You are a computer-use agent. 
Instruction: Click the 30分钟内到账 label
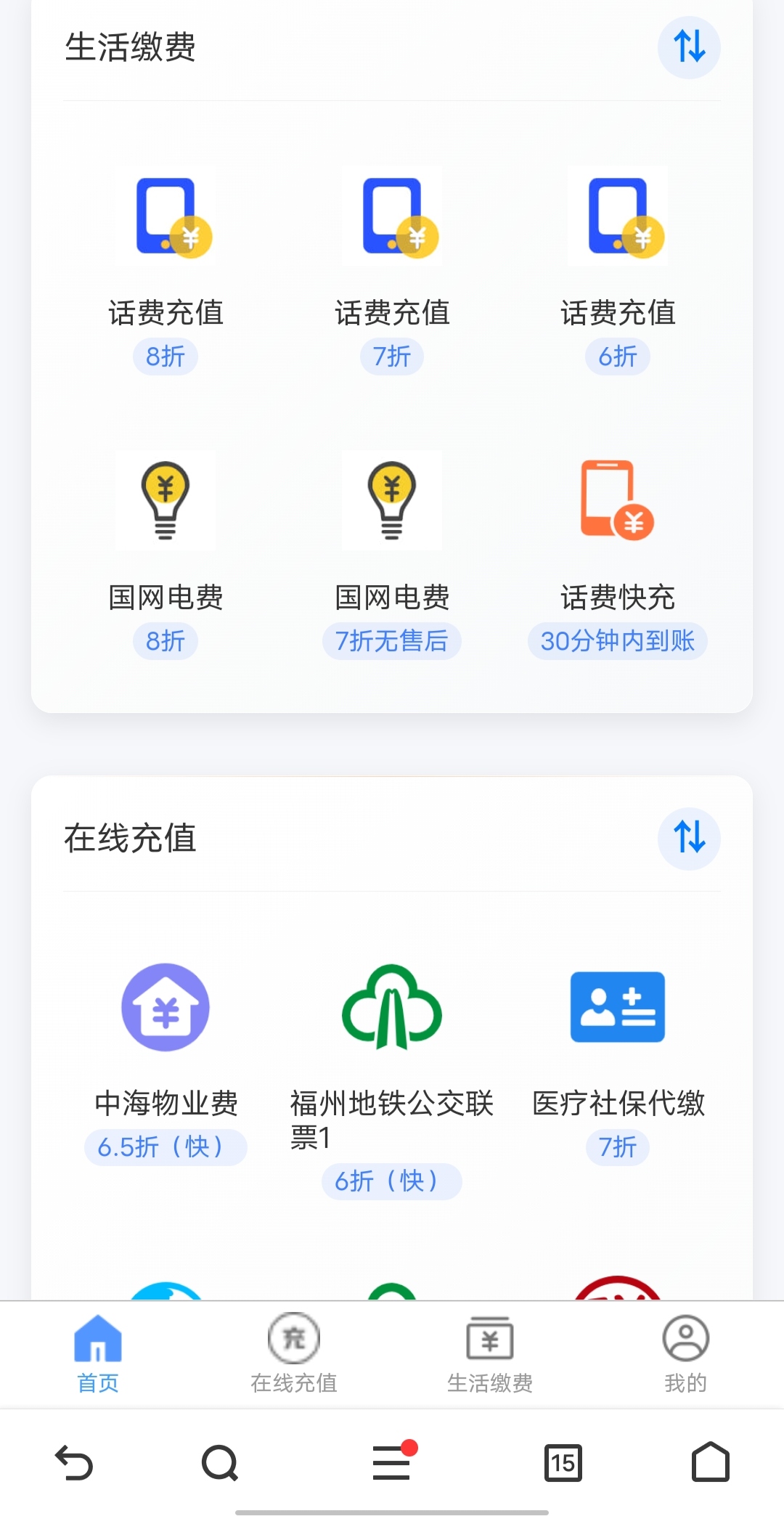(x=618, y=640)
